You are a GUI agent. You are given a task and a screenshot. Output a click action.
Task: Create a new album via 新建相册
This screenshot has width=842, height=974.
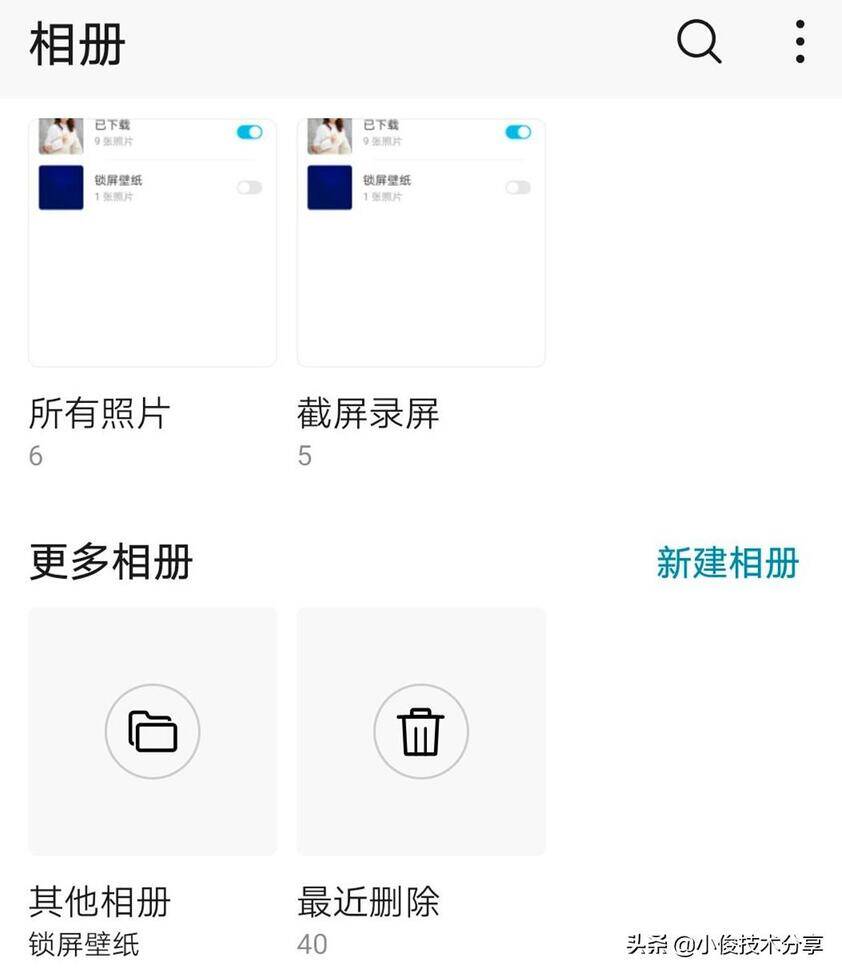pos(727,563)
